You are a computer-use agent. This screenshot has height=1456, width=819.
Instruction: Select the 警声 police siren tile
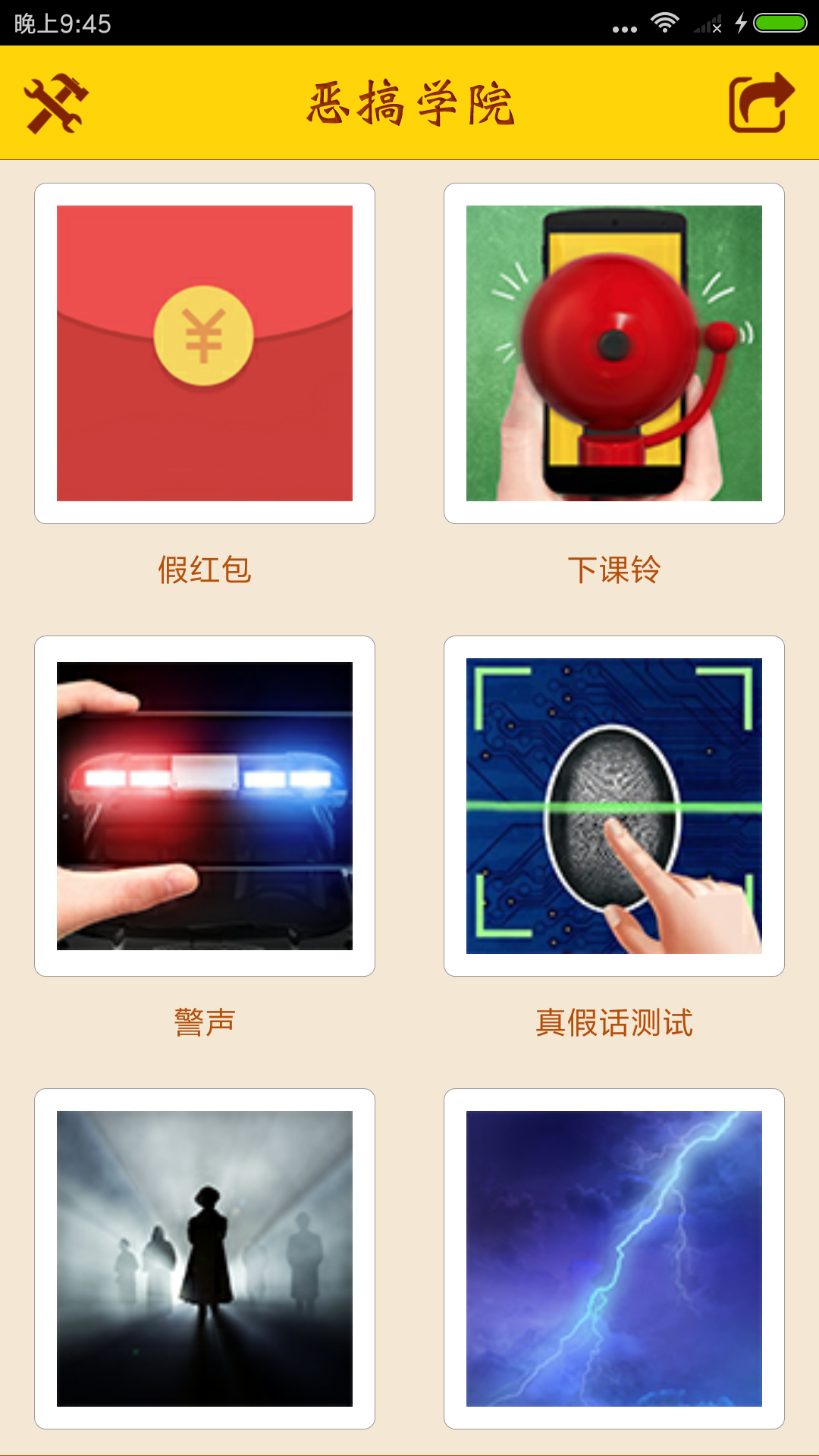pyautogui.click(x=205, y=806)
